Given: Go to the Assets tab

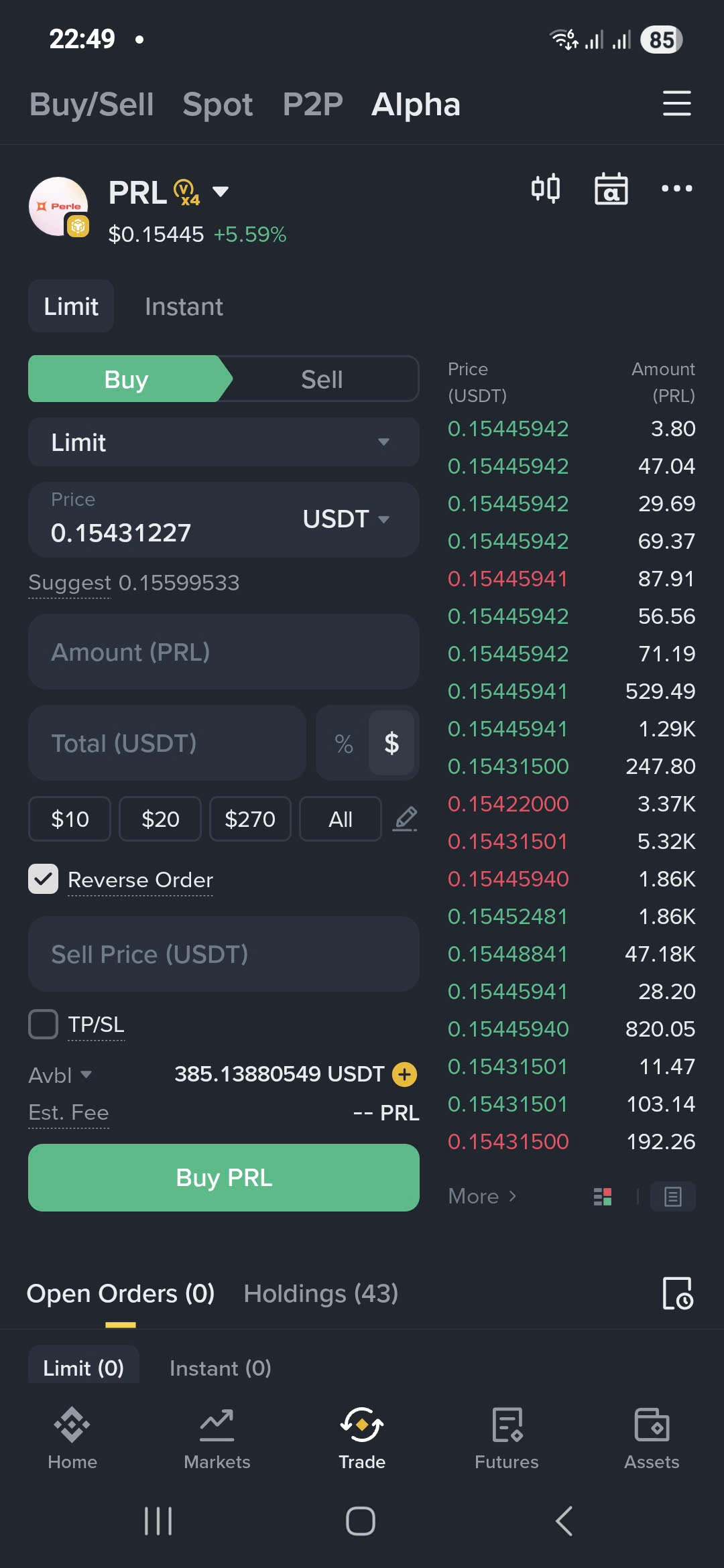Looking at the screenshot, I should click(651, 1438).
